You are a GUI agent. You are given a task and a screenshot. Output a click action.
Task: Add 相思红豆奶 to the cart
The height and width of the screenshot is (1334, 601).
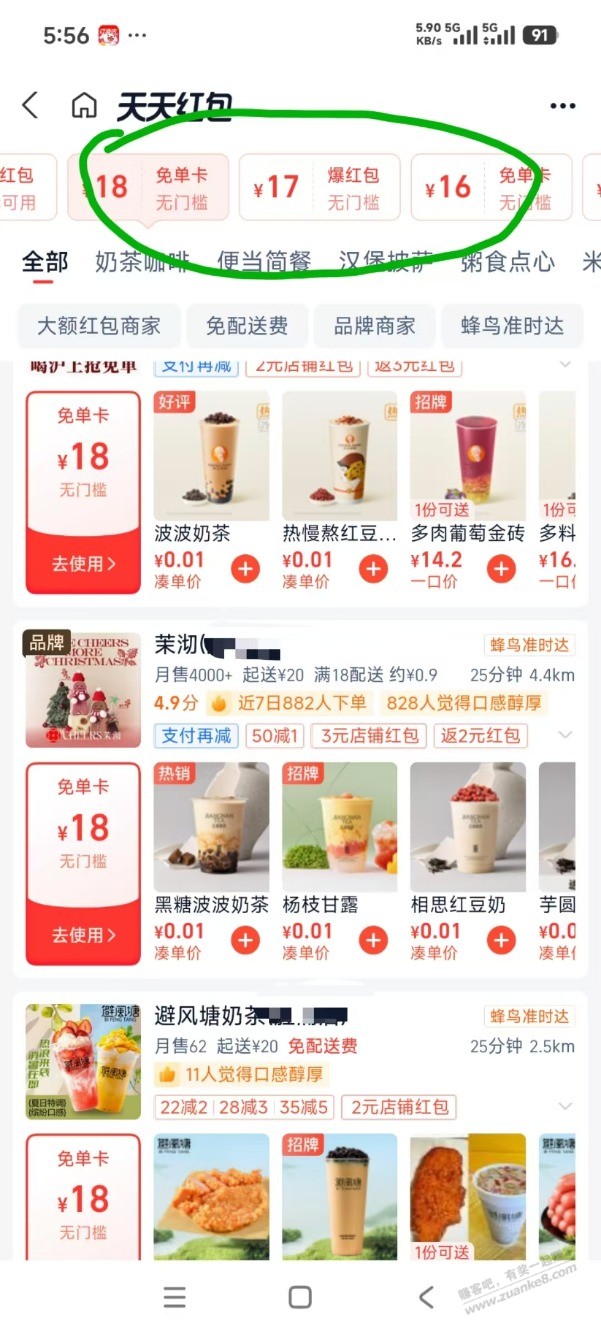[x=501, y=940]
